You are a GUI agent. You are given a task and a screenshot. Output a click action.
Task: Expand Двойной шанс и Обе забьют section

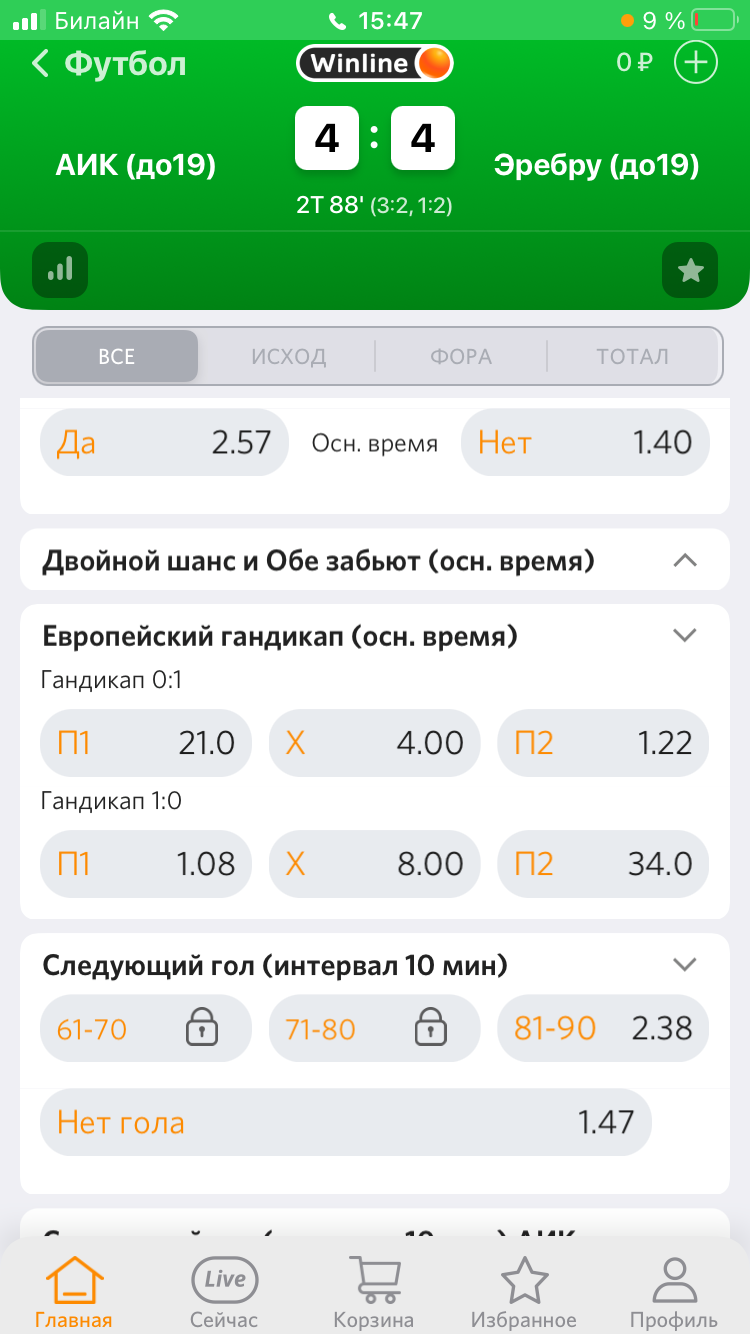(684, 561)
